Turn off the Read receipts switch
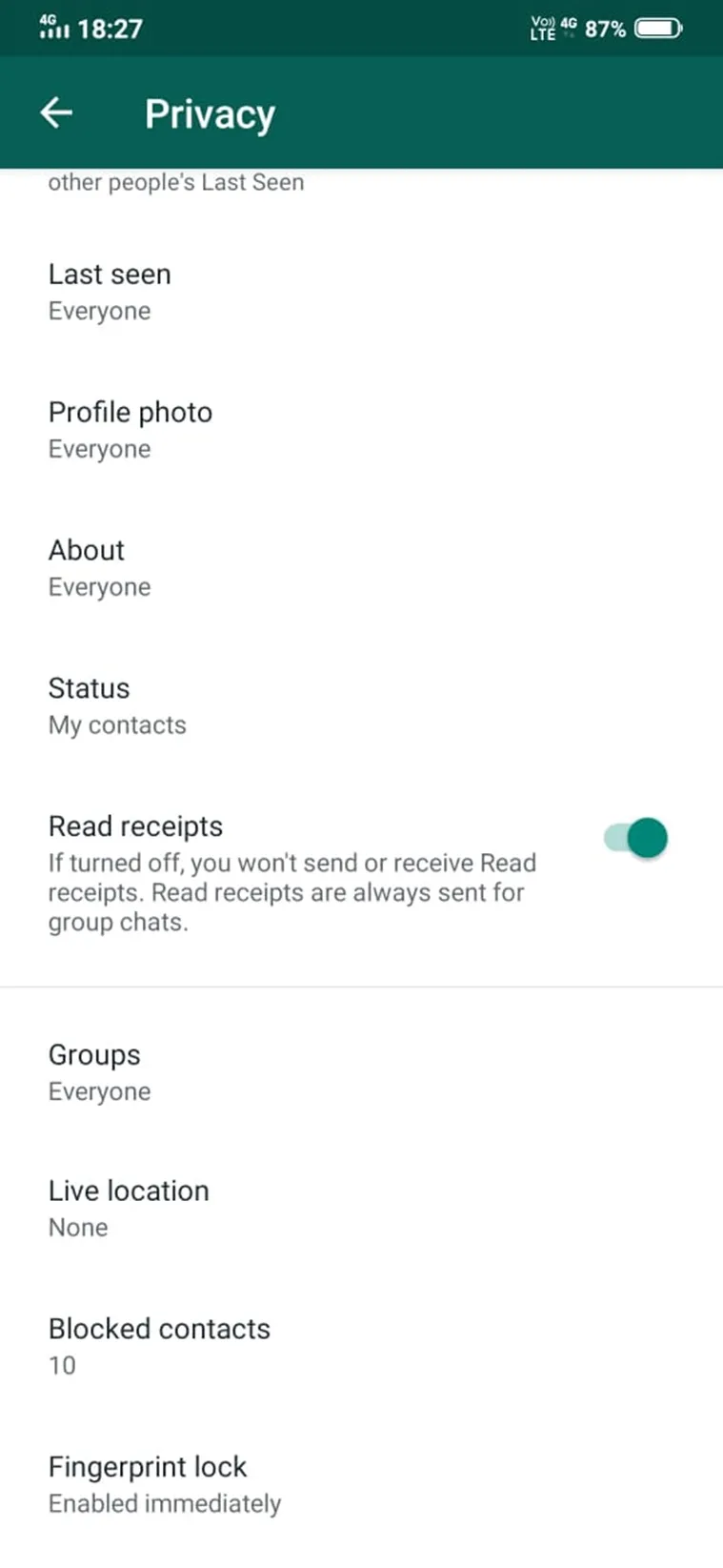The image size is (723, 1568). (x=636, y=838)
